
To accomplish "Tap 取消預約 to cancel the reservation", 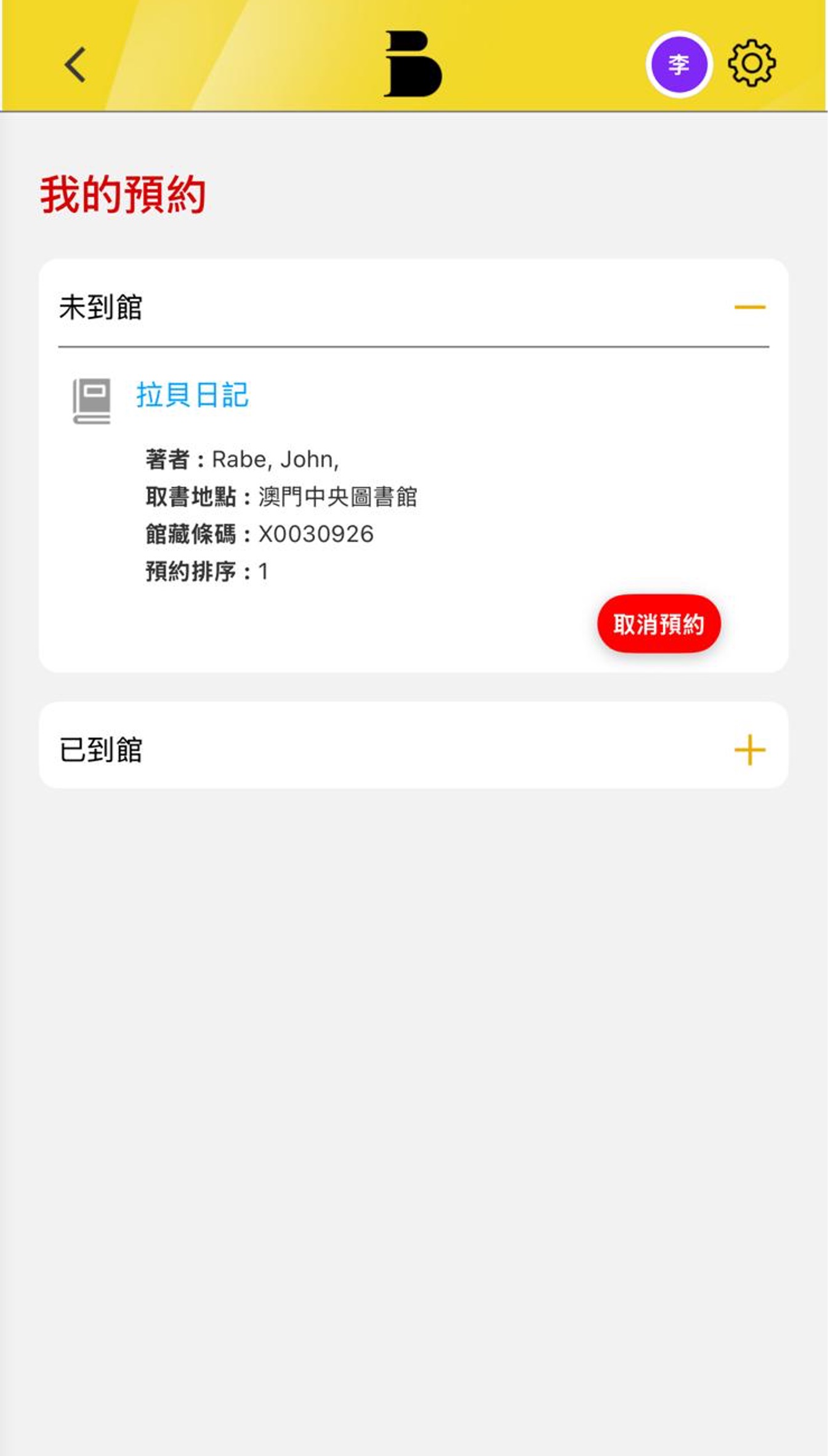I will point(658,624).
